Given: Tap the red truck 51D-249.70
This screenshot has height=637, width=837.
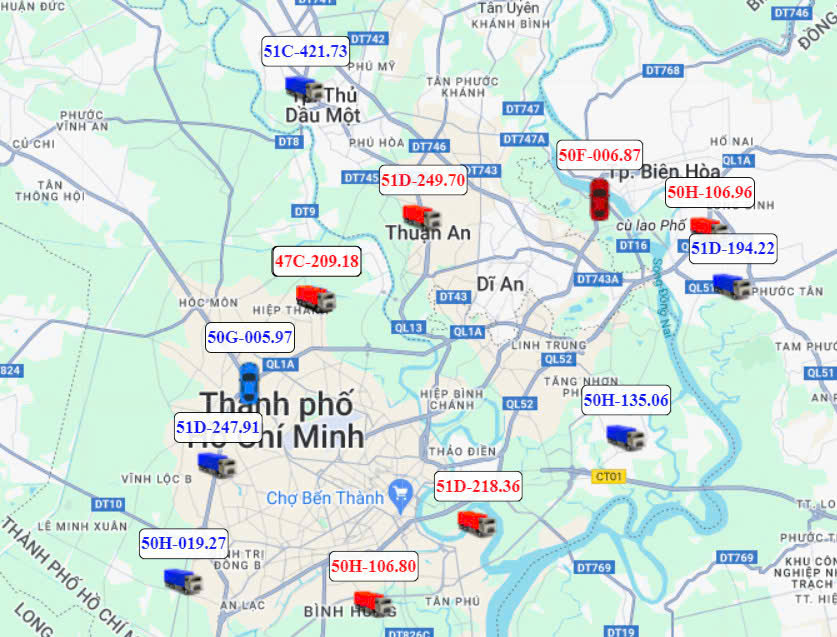Looking at the screenshot, I should (421, 216).
